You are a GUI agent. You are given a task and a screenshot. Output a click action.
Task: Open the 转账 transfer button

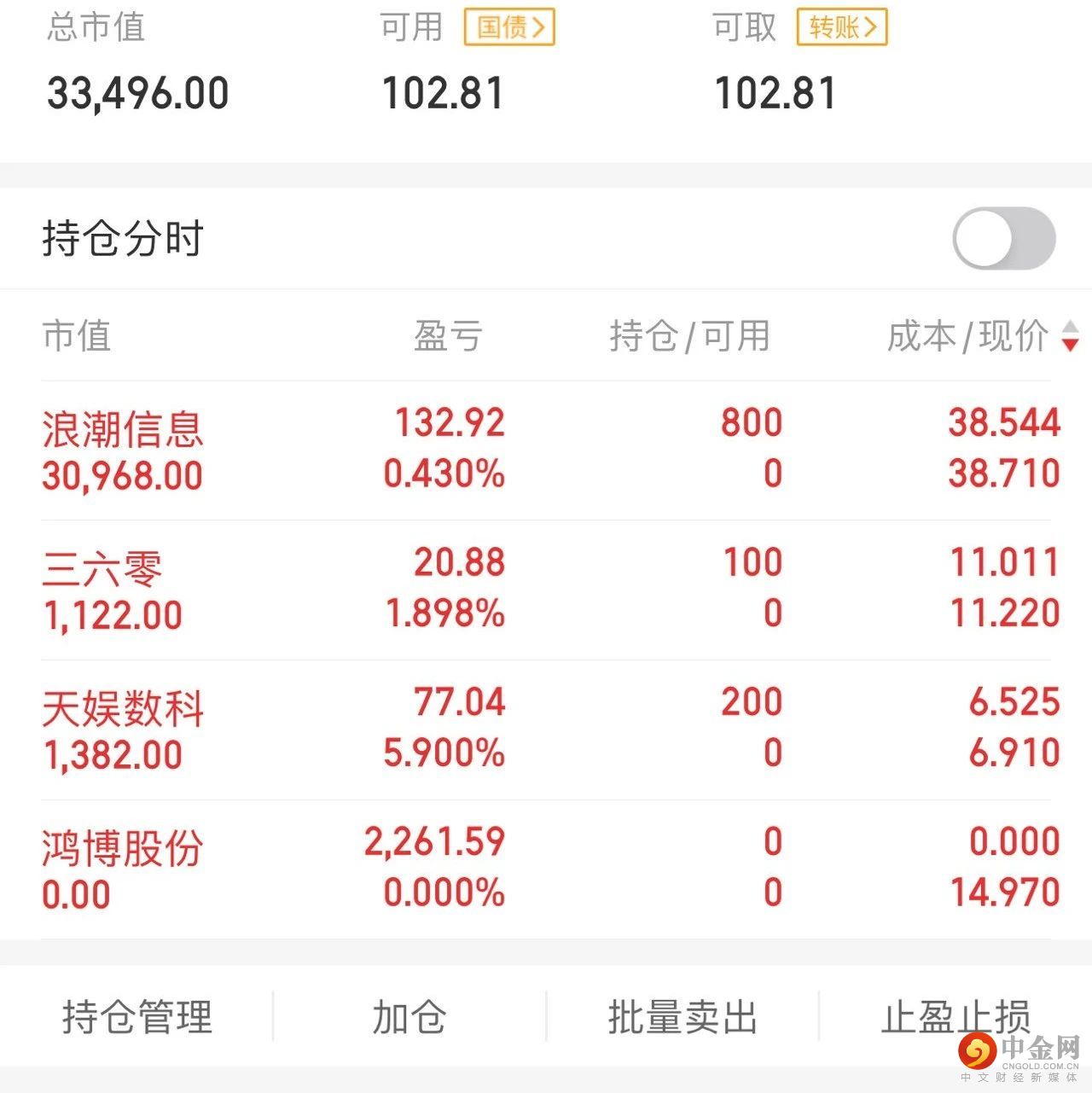[x=842, y=27]
